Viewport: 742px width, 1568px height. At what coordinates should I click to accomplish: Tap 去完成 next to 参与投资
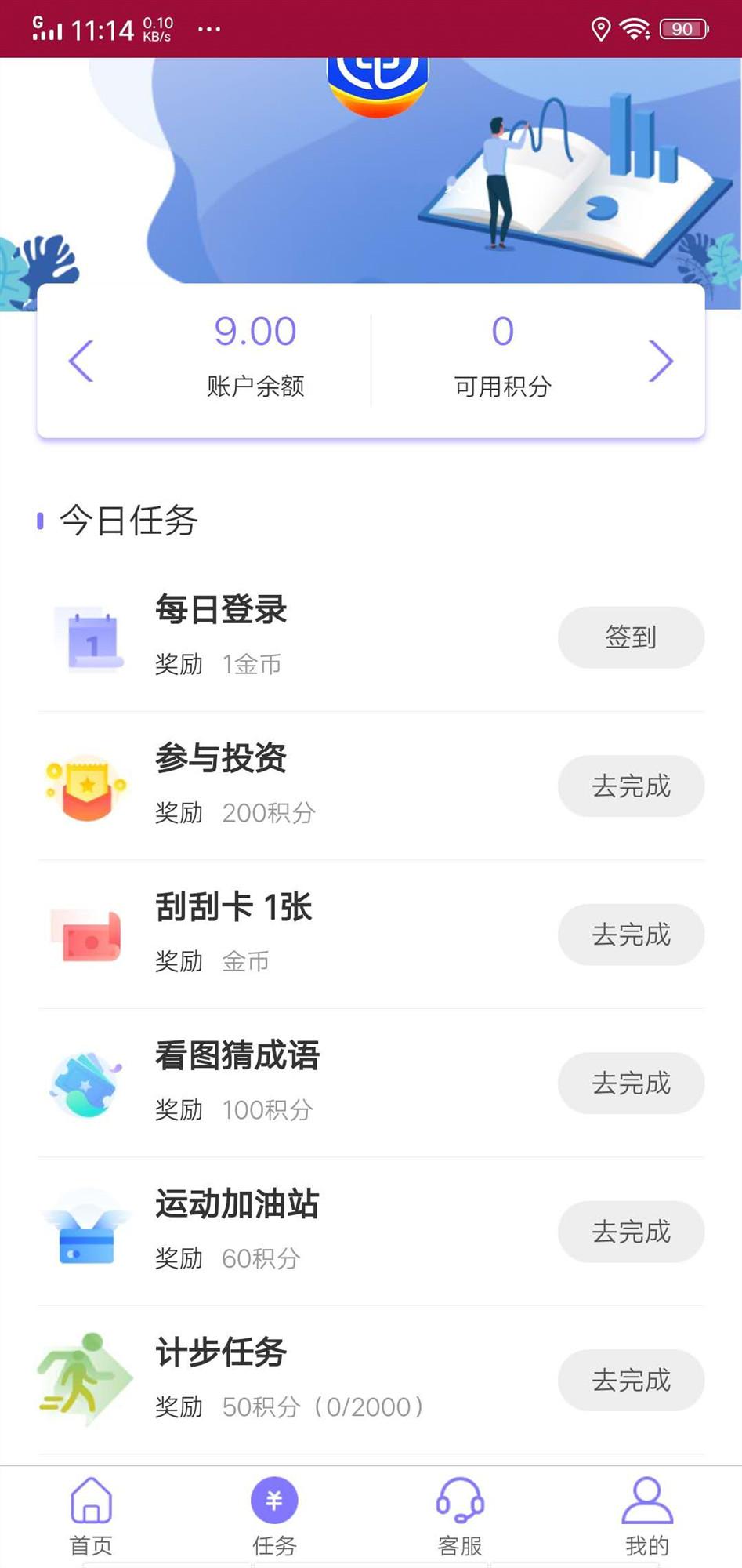click(631, 786)
